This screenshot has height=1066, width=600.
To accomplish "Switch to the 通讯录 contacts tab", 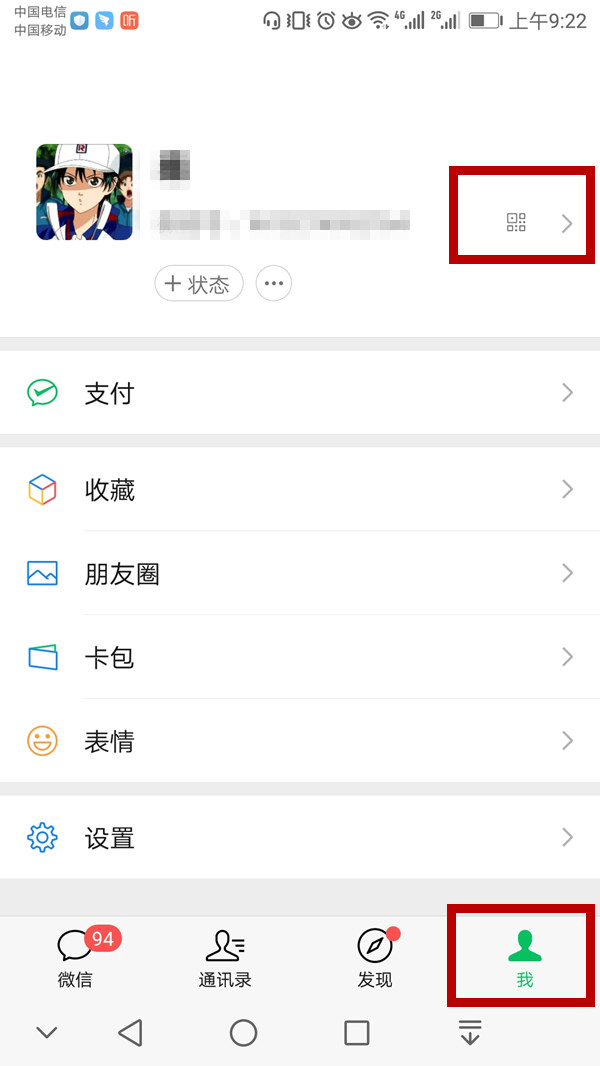I will point(225,957).
